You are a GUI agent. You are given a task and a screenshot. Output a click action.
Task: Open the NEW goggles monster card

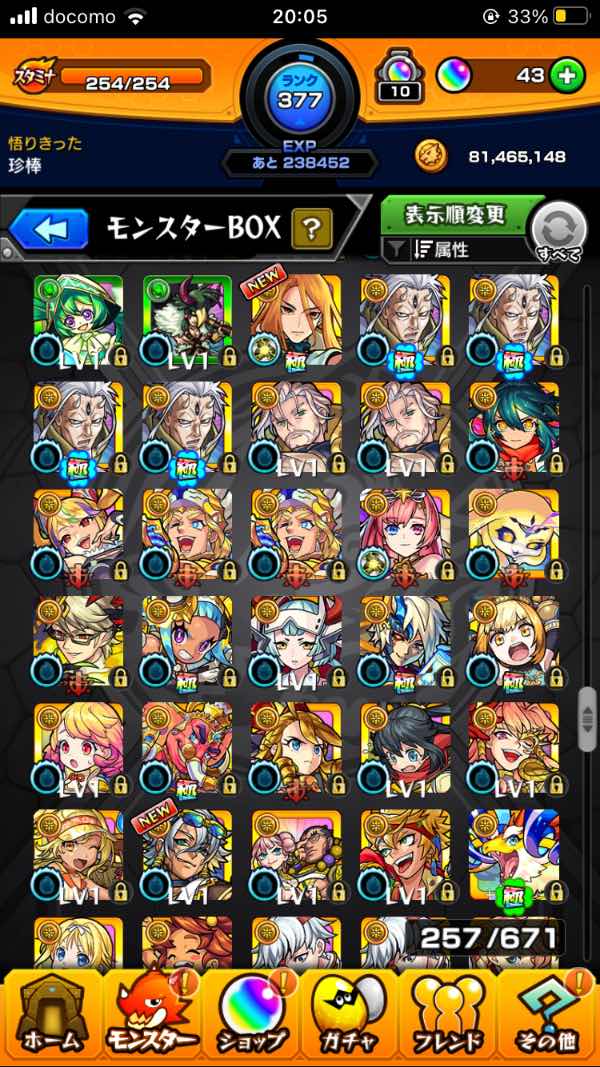(x=187, y=855)
